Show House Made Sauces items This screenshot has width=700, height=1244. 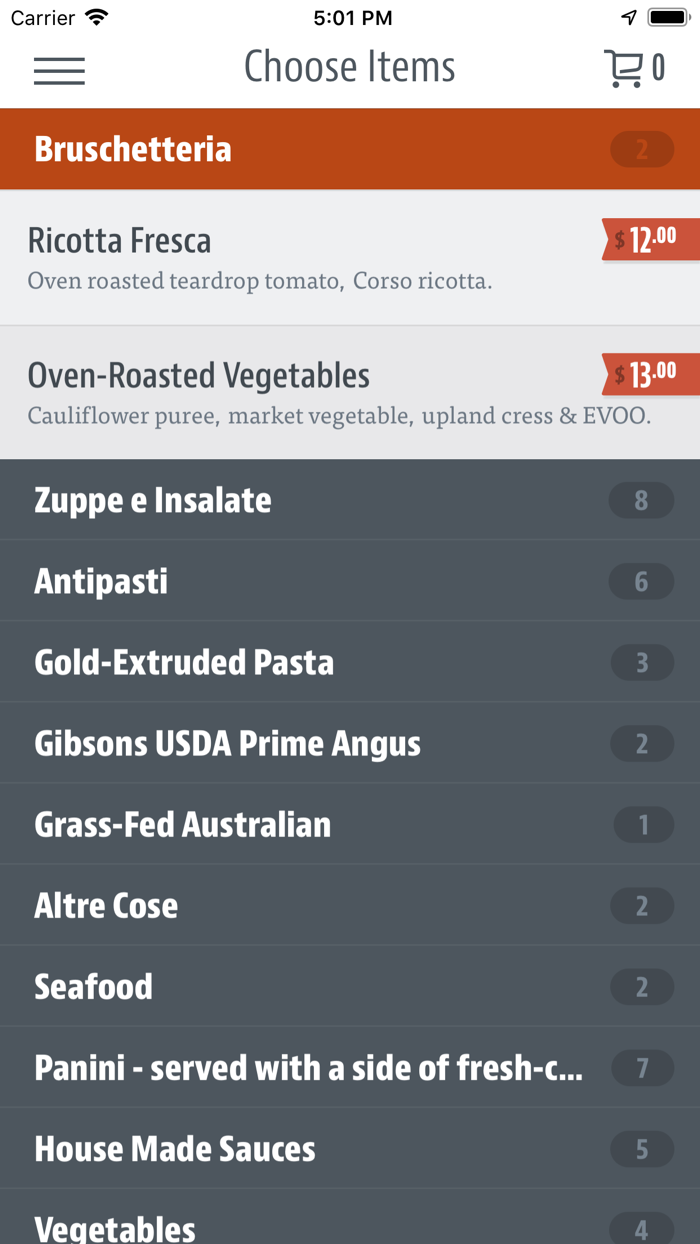[350, 1148]
